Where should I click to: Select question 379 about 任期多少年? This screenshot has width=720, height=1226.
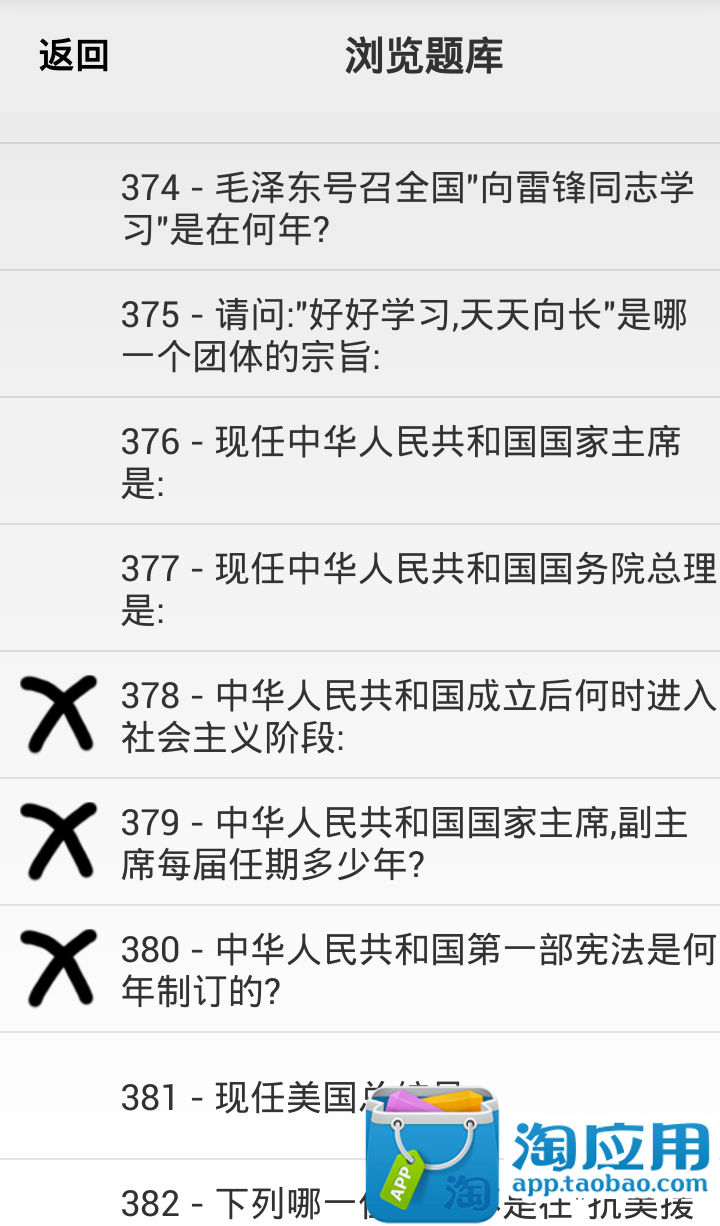click(x=404, y=843)
